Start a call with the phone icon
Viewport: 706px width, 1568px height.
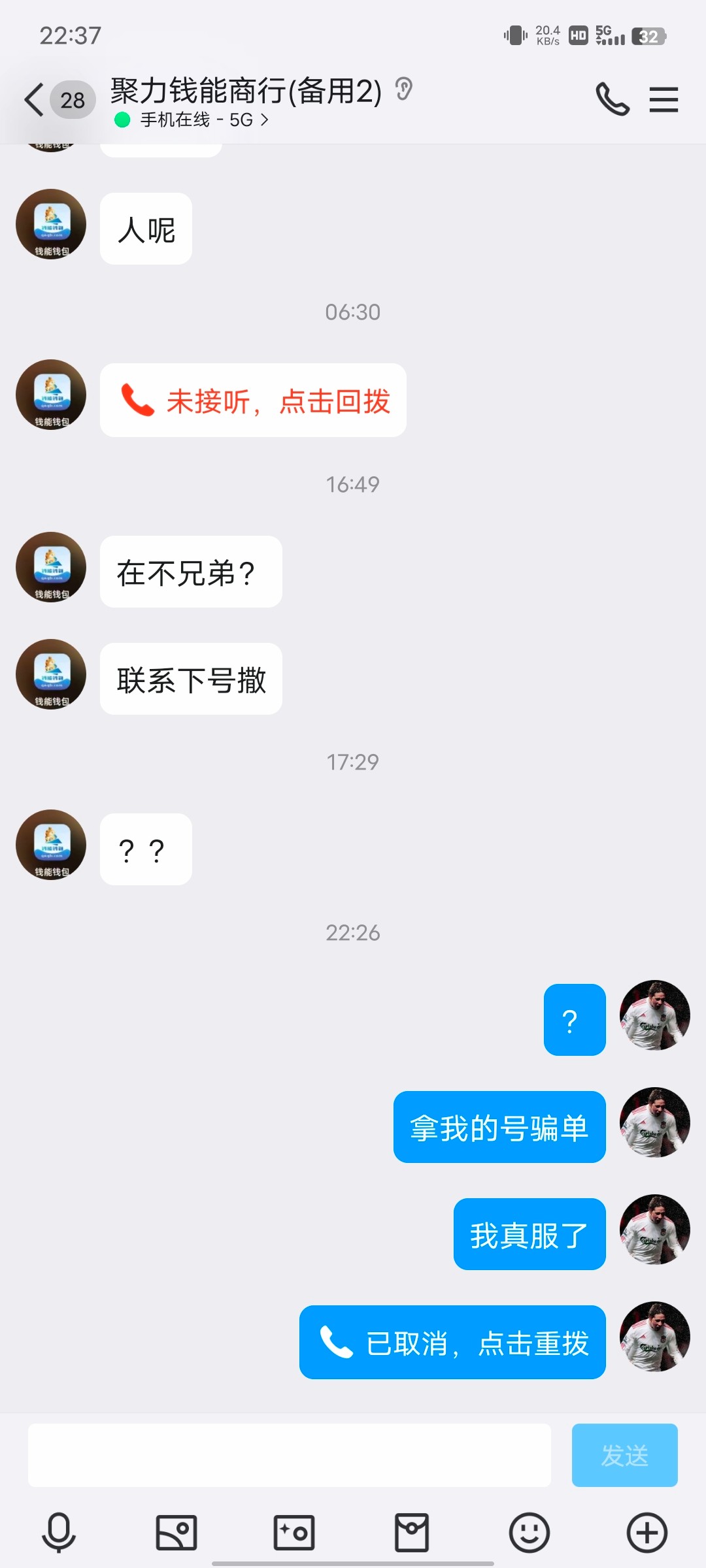pyautogui.click(x=612, y=99)
